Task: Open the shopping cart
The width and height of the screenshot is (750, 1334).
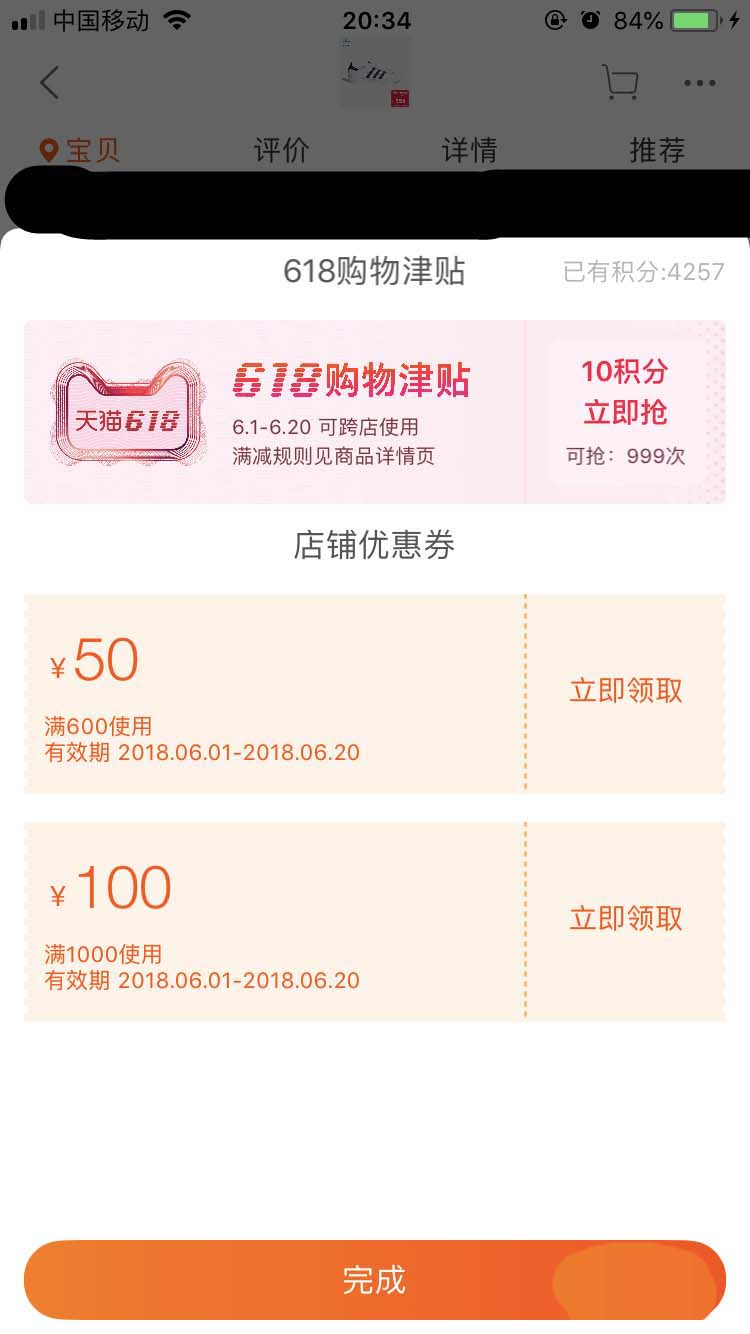Action: click(x=621, y=83)
